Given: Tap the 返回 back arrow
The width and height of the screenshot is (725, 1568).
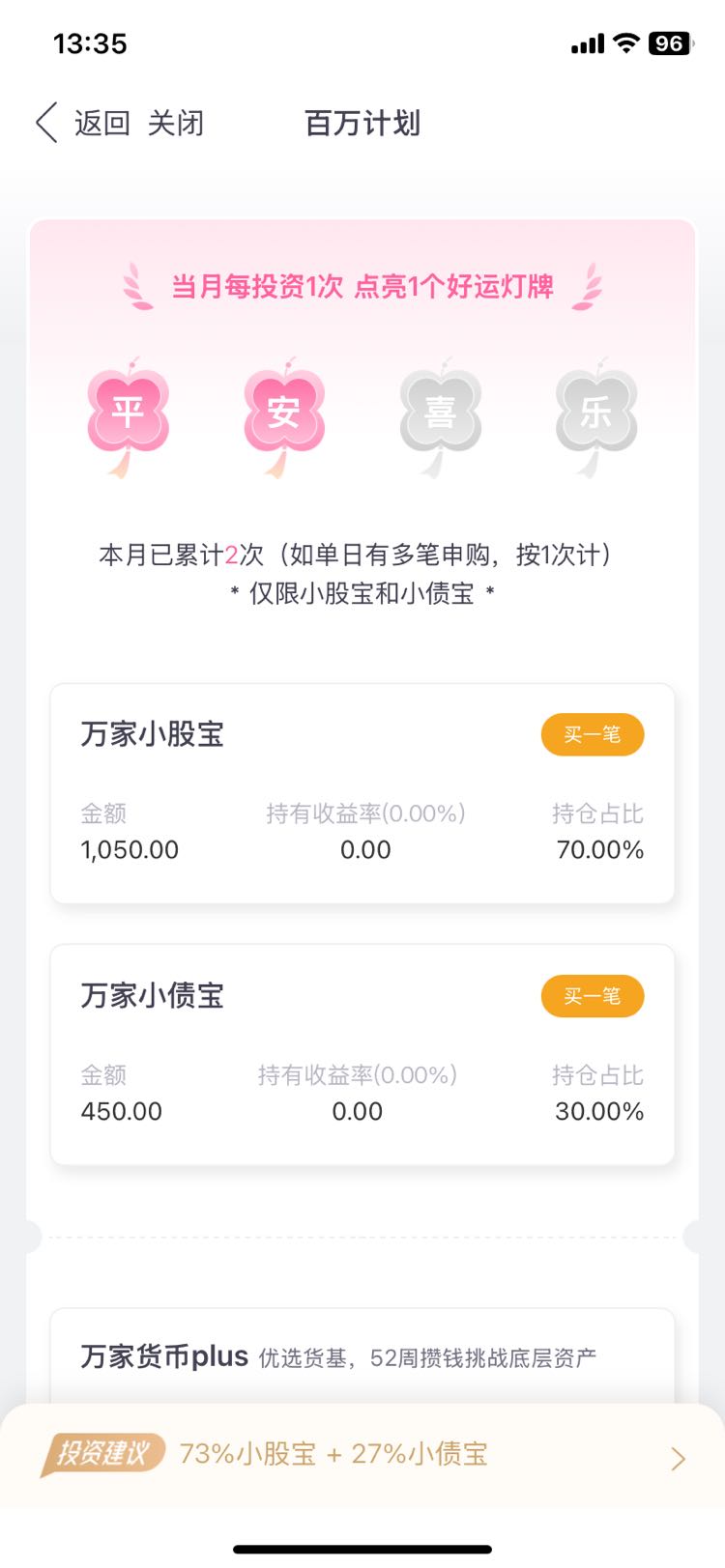Looking at the screenshot, I should pos(47,123).
